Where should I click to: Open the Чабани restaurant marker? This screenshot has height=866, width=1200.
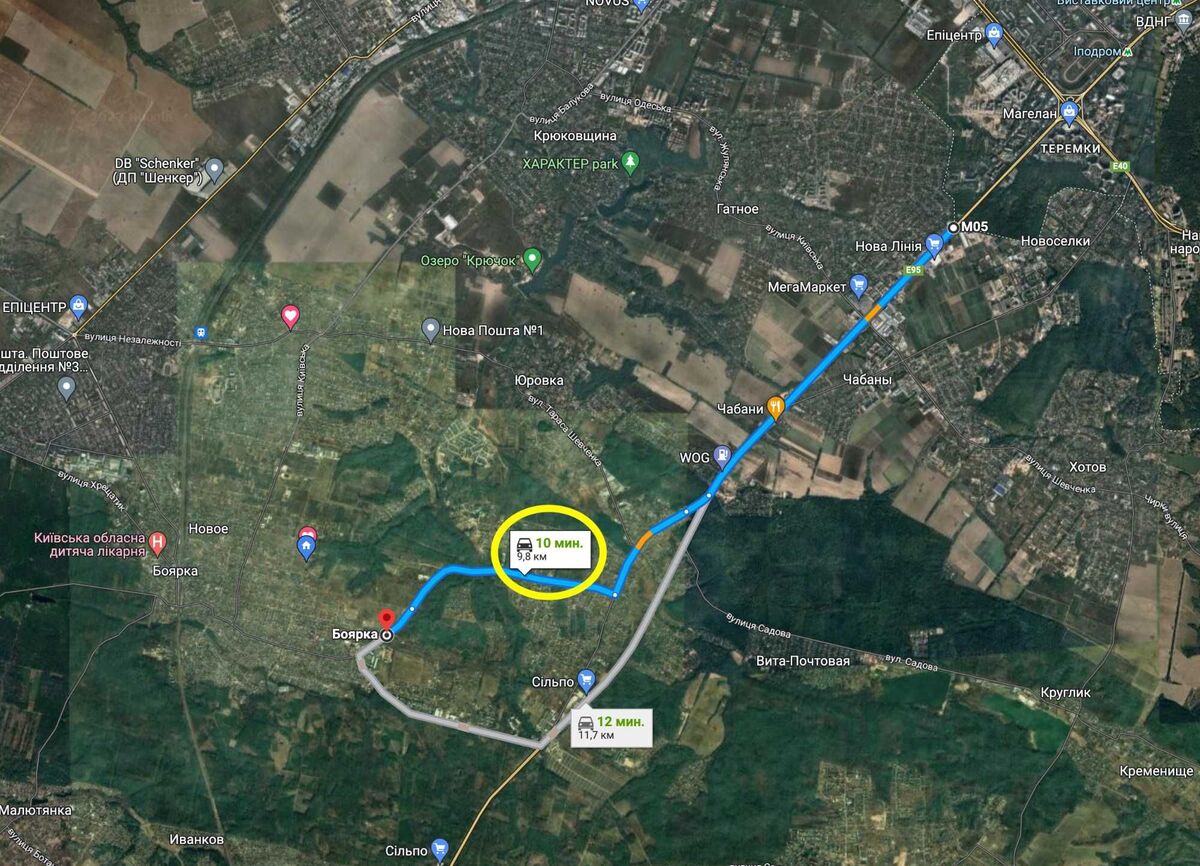(776, 406)
